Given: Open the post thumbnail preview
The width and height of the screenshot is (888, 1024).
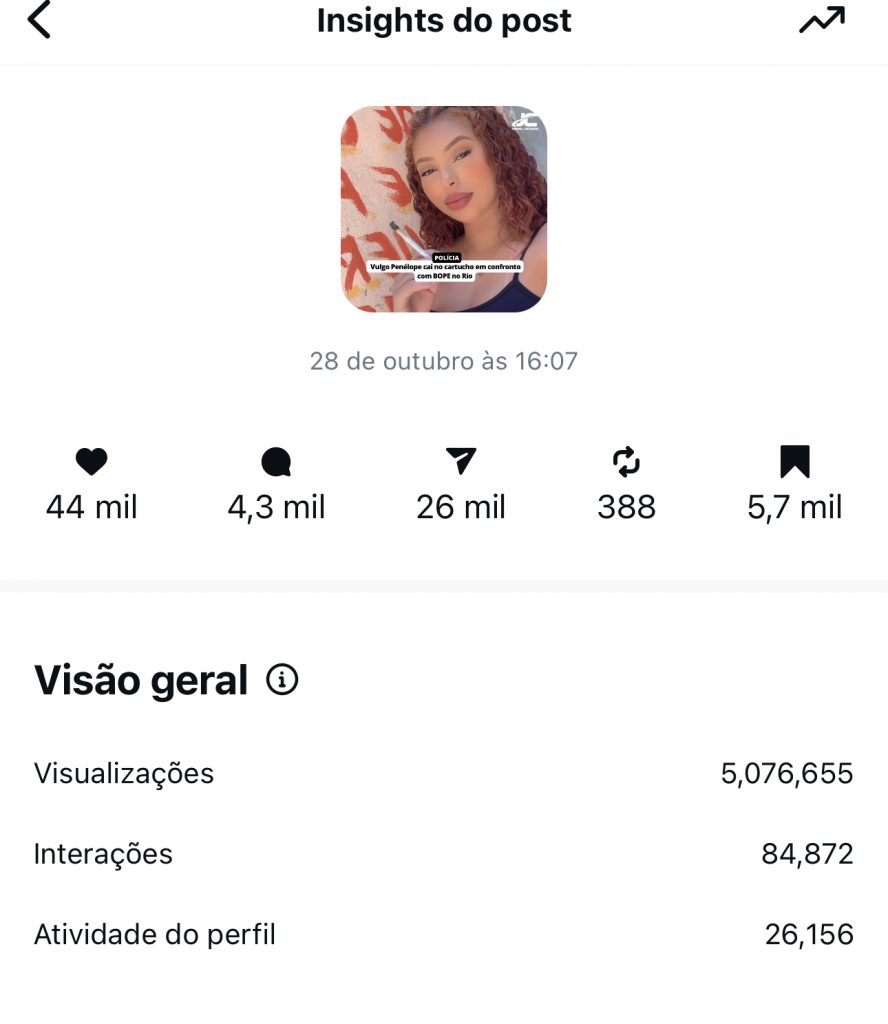Looking at the screenshot, I should click(x=444, y=209).
